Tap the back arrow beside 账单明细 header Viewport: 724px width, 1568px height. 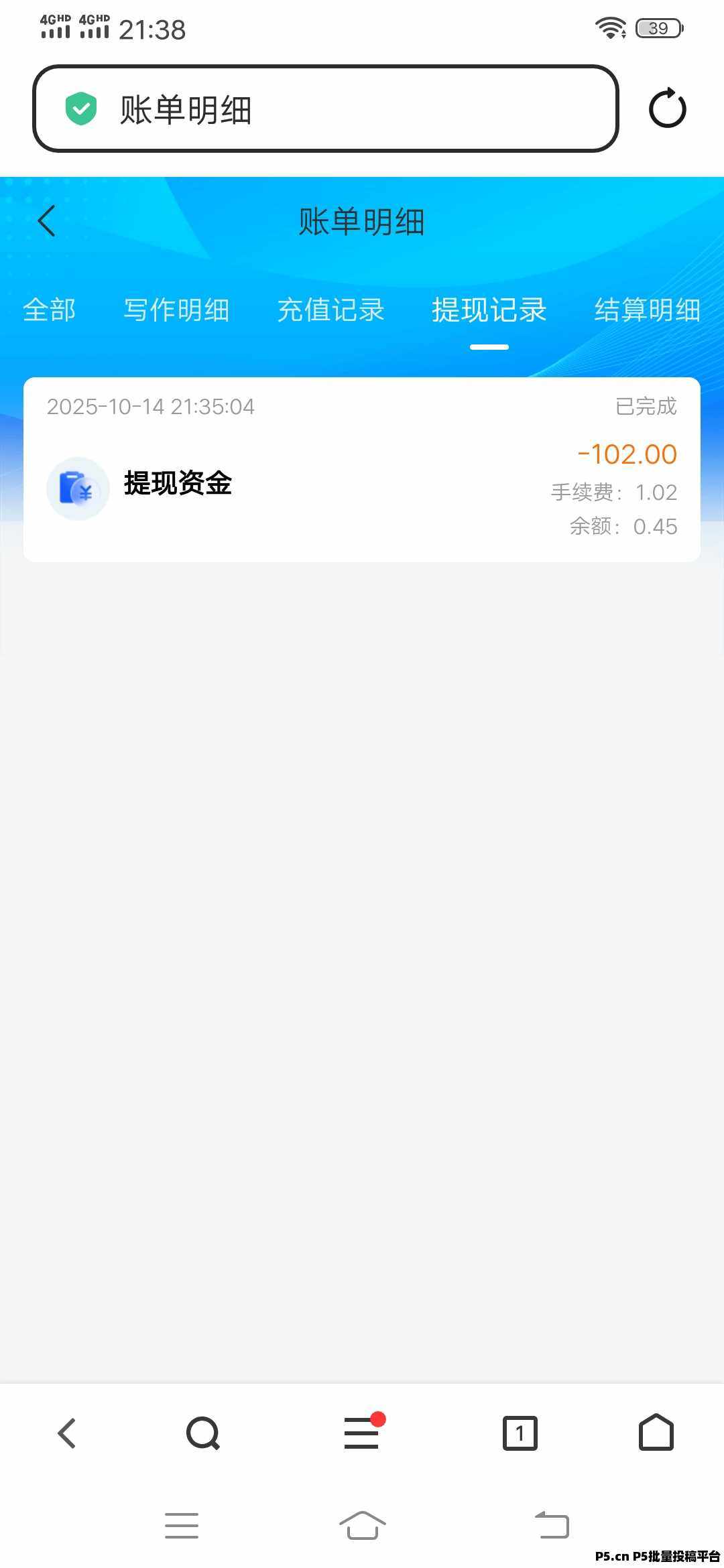coord(47,221)
